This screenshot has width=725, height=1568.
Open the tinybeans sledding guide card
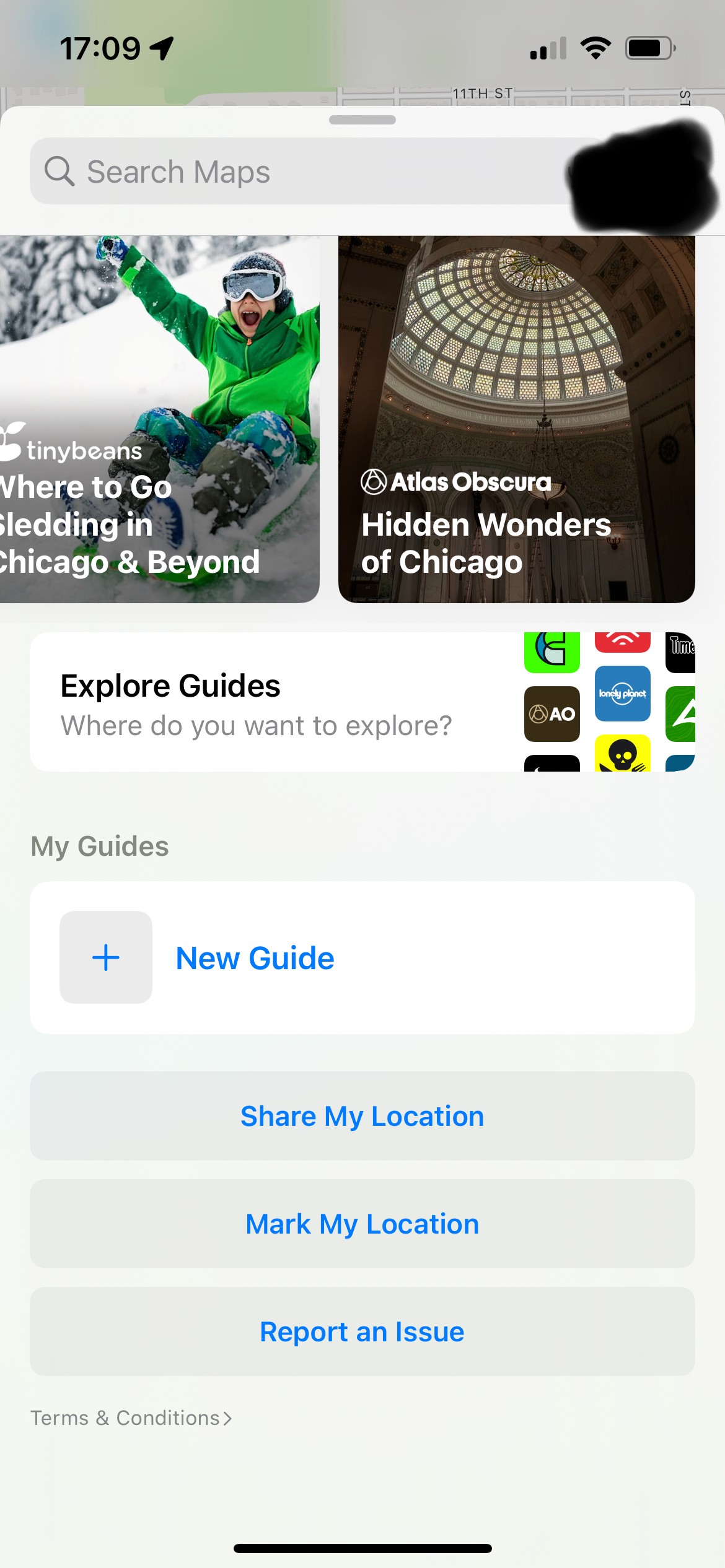tap(159, 419)
